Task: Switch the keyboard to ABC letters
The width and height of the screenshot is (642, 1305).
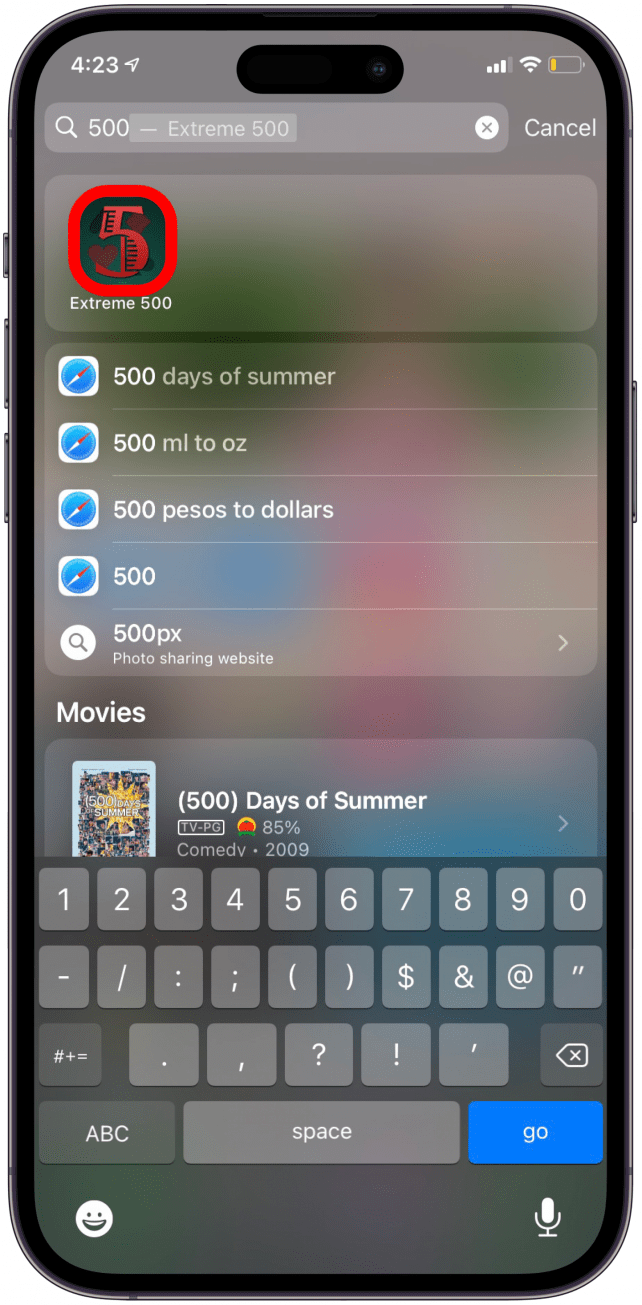Action: 107,1133
